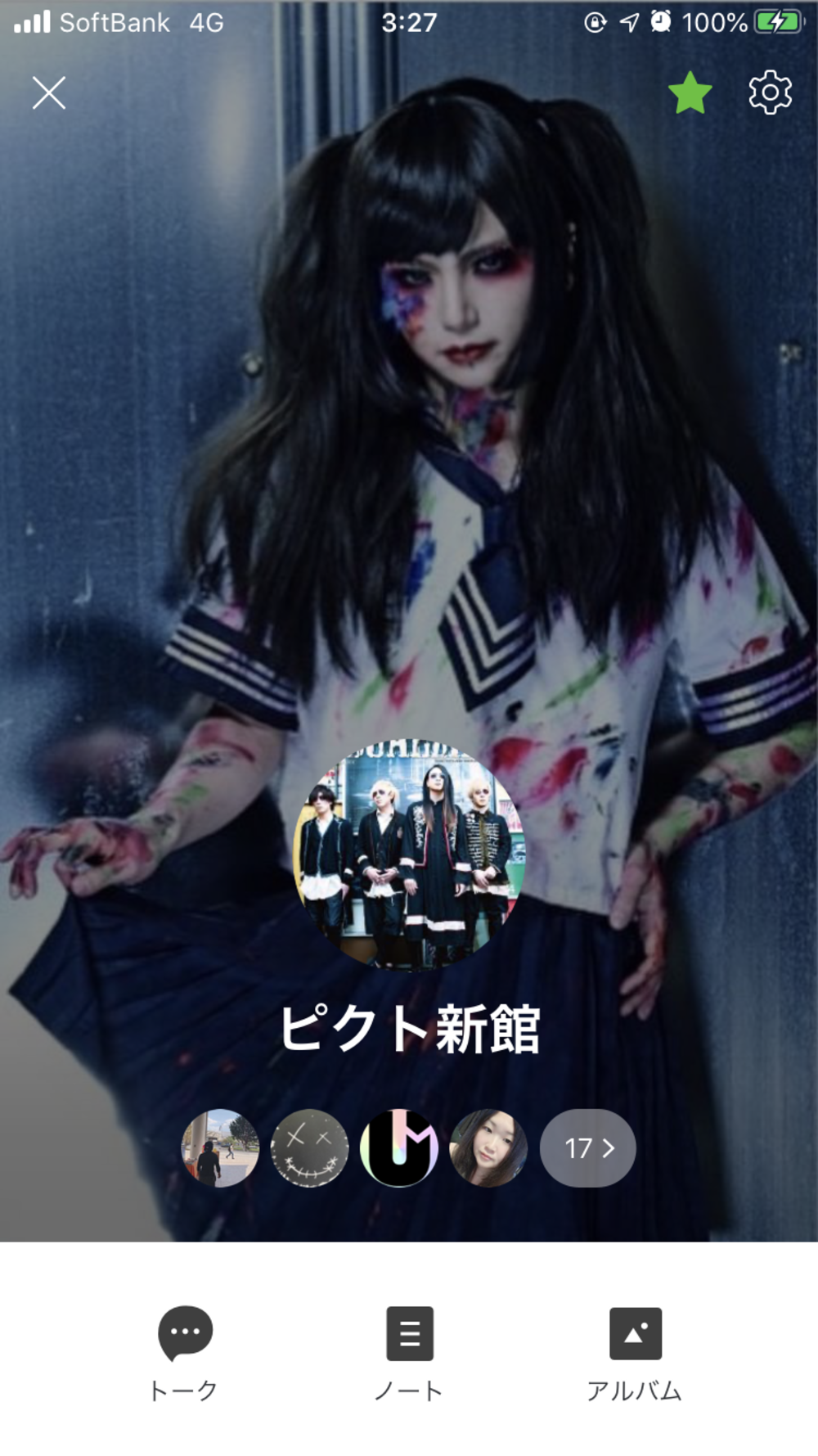
Task: Show all 17 group members
Action: tap(587, 1147)
